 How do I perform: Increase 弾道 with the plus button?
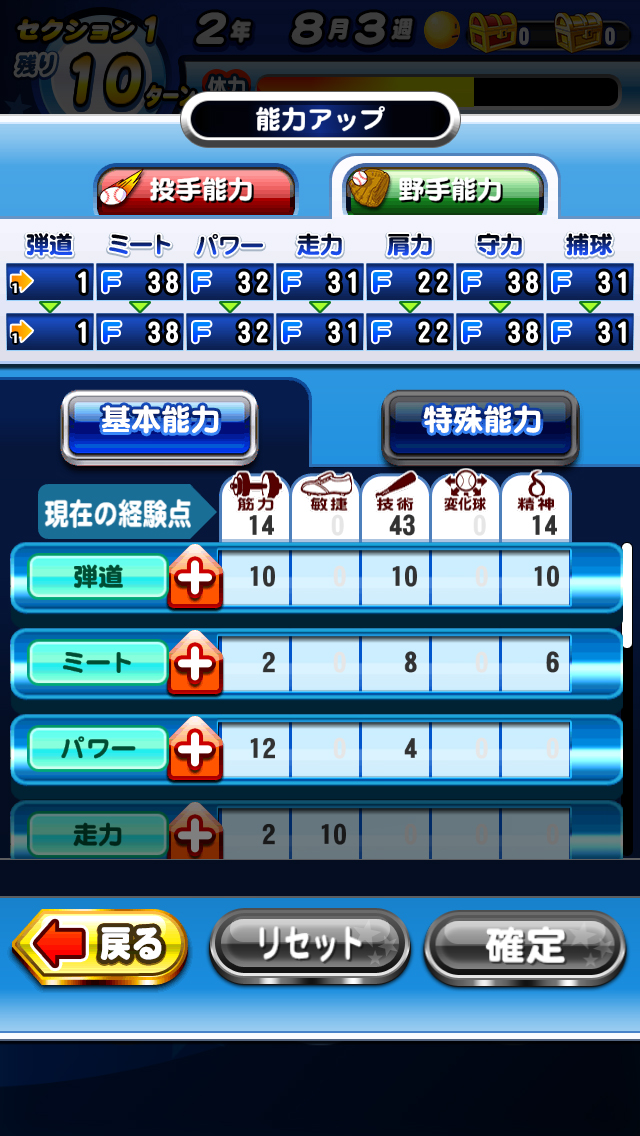point(196,578)
